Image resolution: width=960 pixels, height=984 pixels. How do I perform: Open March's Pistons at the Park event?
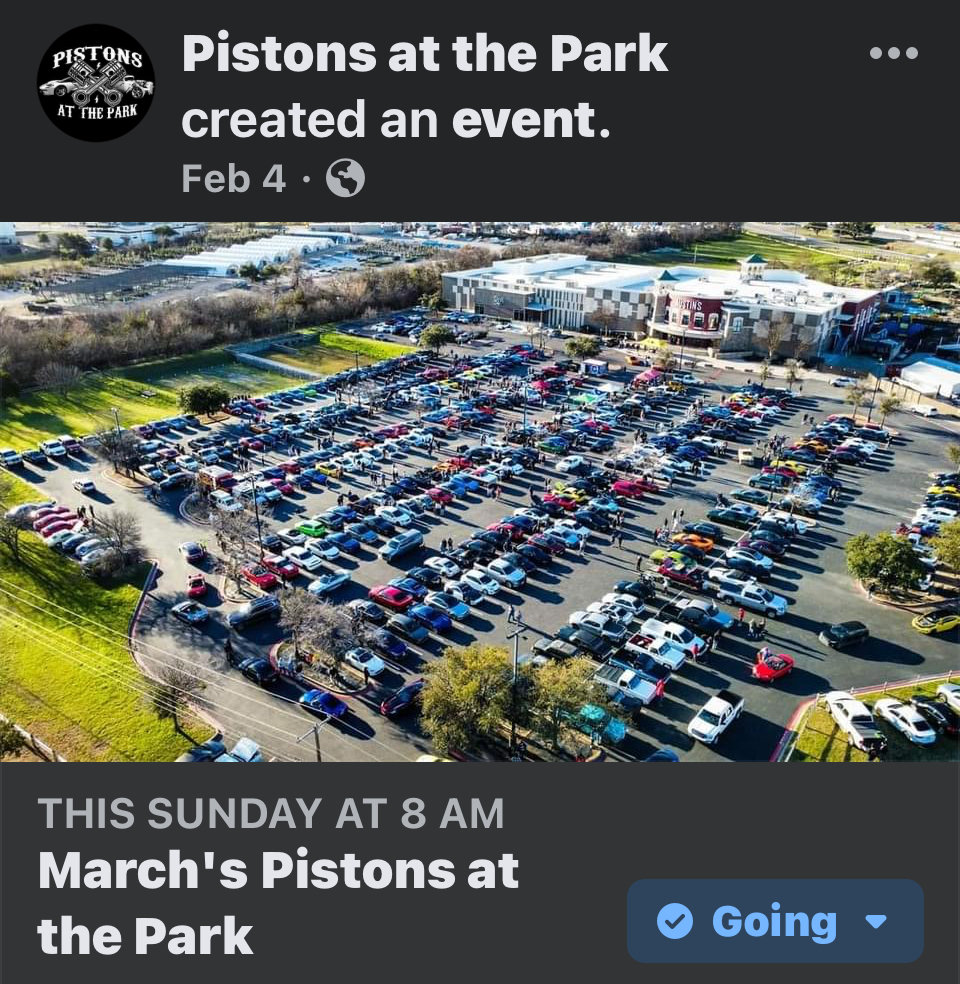[x=278, y=902]
